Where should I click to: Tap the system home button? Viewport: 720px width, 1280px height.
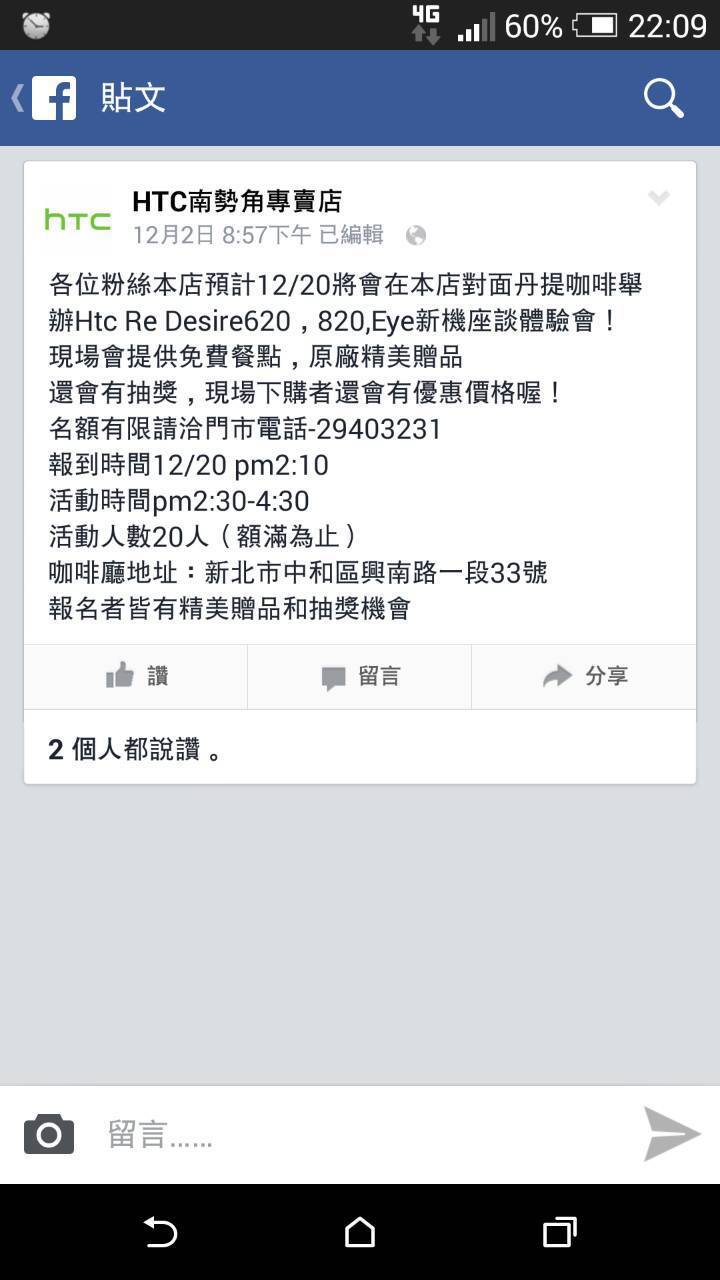tap(360, 1232)
